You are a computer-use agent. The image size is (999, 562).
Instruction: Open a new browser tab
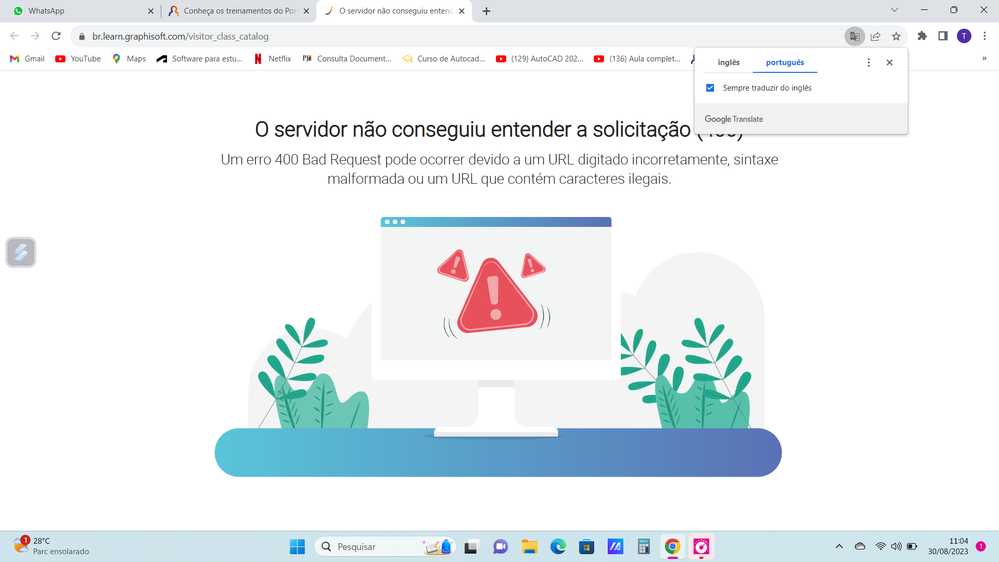(x=486, y=11)
